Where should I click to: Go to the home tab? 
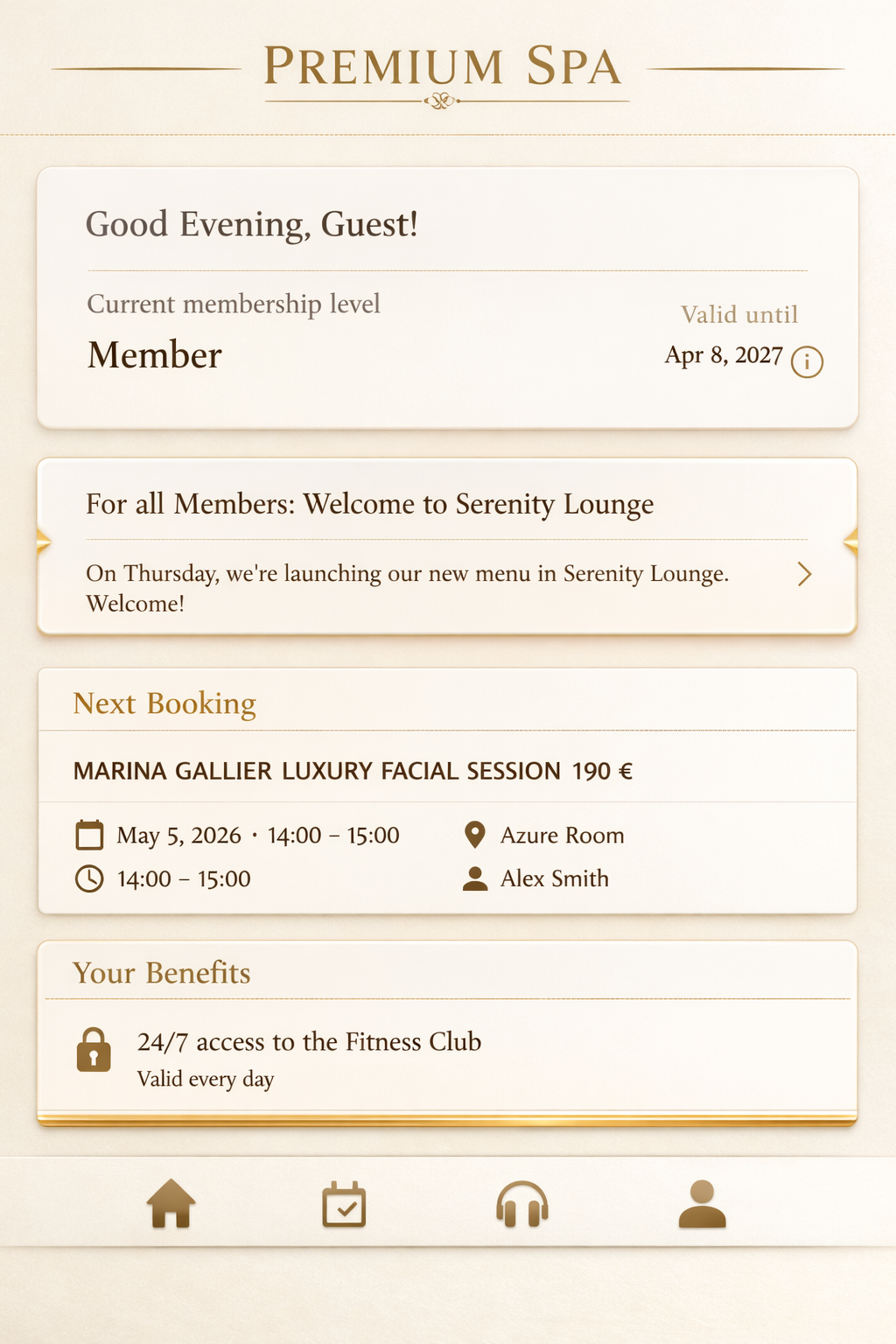[x=171, y=1203]
